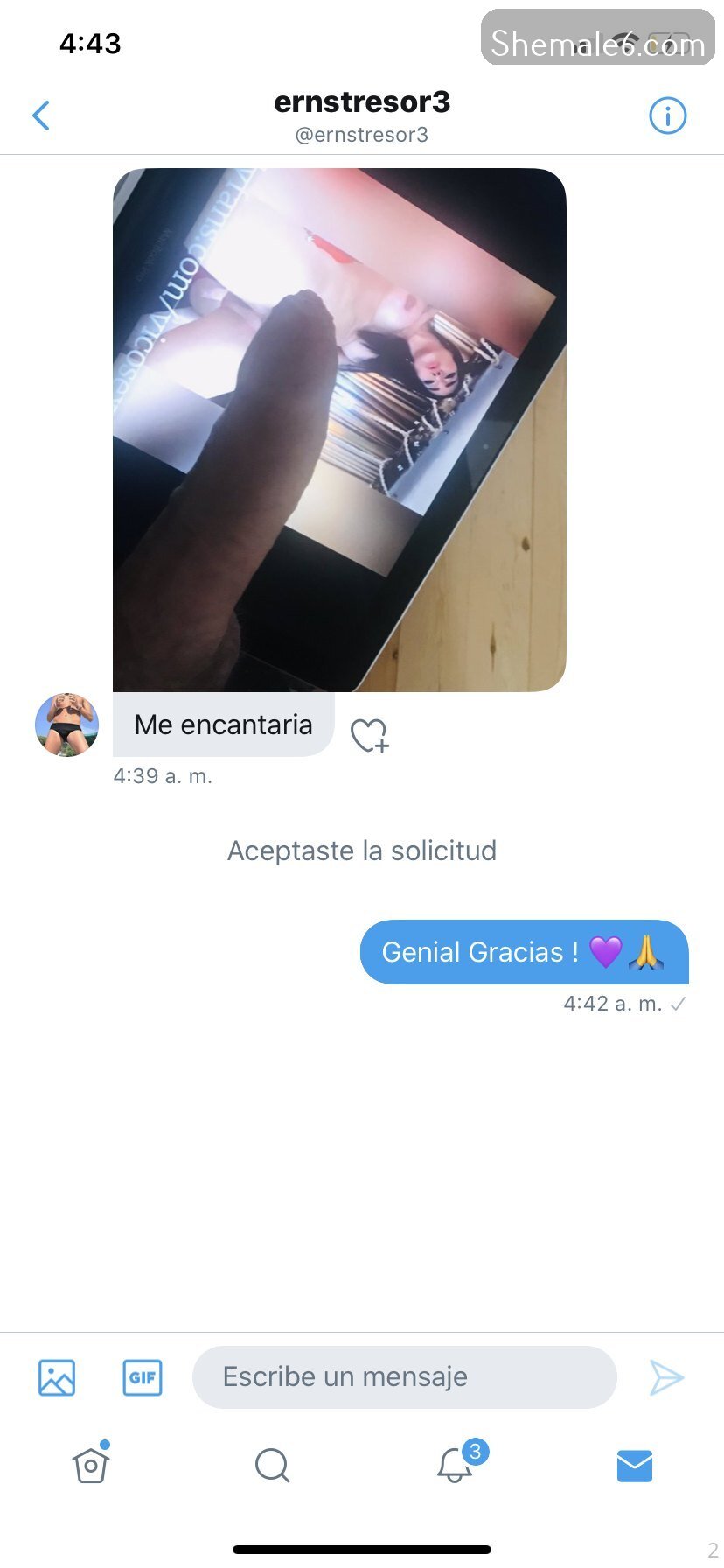
Task: Send the message with the arrow icon
Action: [666, 1377]
